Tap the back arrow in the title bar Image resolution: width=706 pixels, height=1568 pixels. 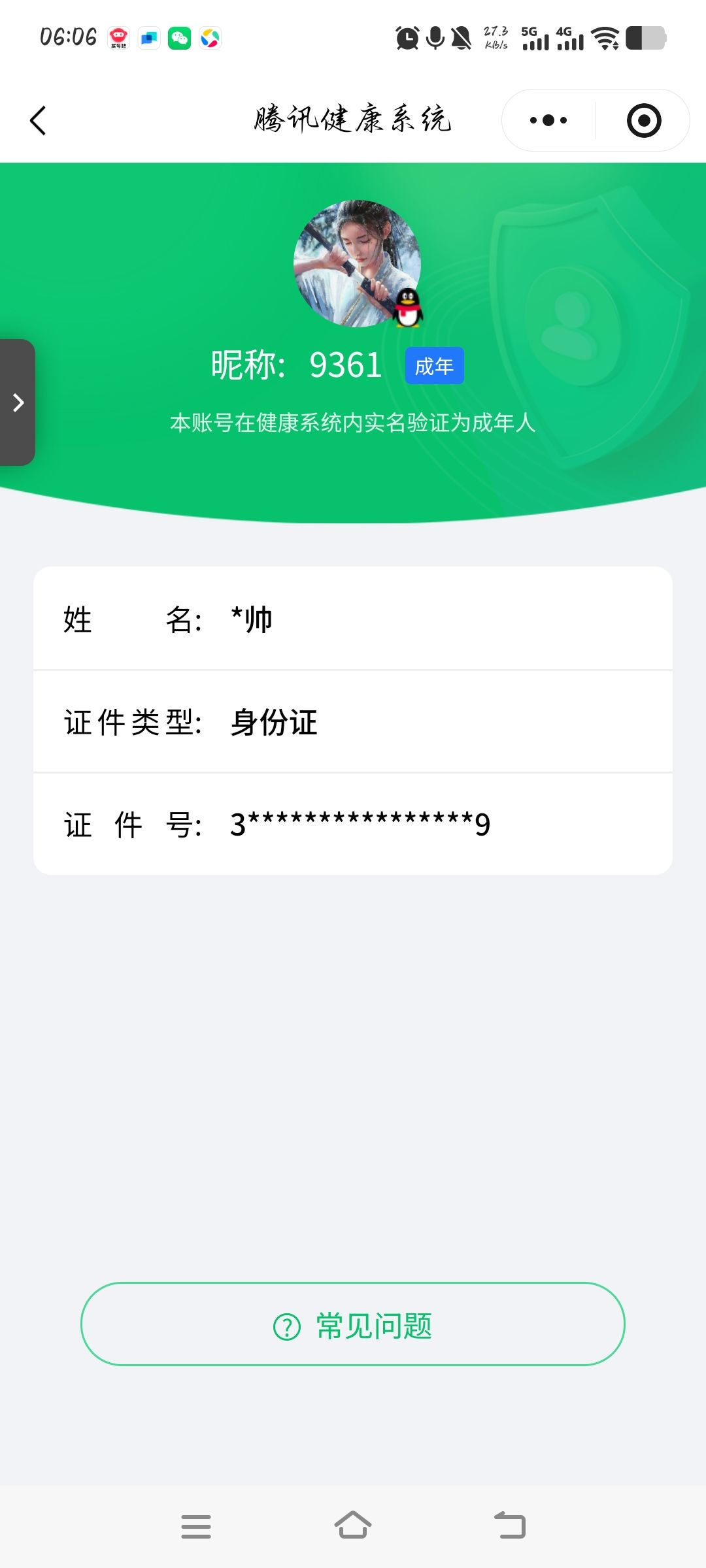click(39, 121)
